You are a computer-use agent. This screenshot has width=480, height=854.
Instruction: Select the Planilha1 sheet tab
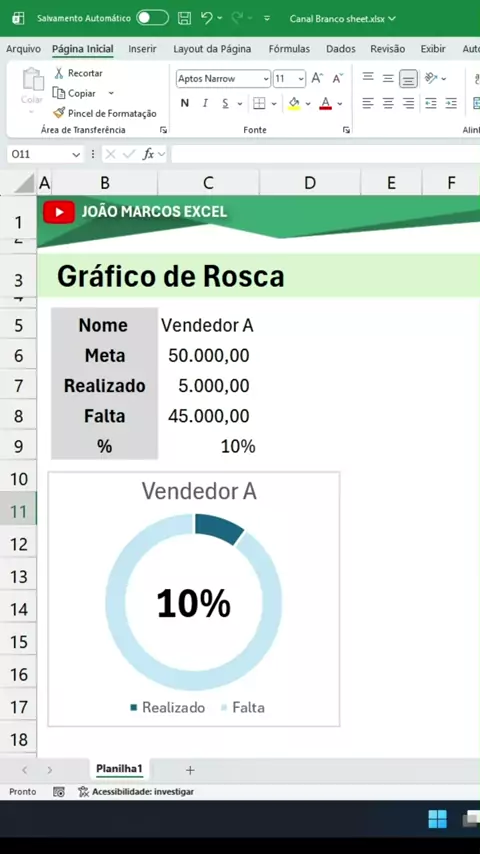[x=119, y=769]
